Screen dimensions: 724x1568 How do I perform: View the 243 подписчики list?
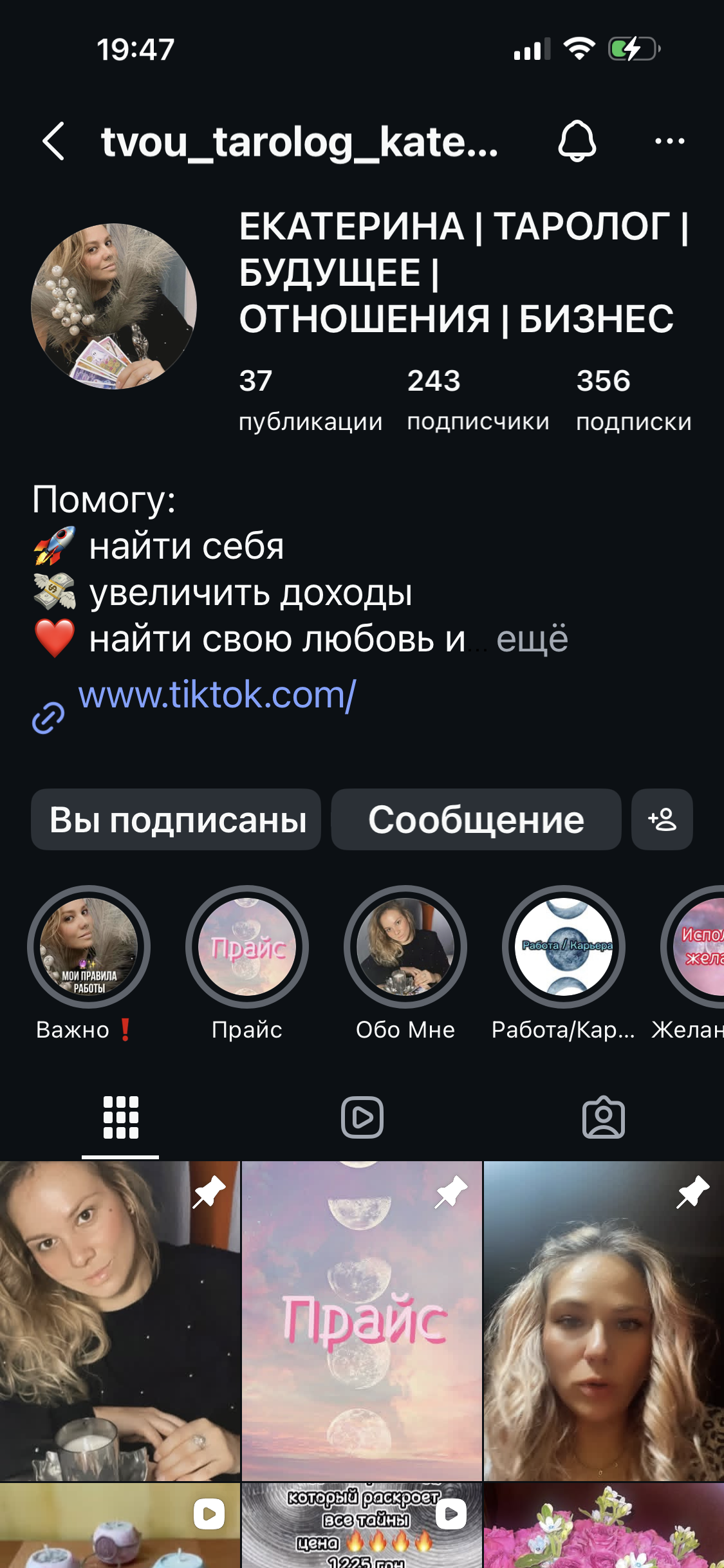[478, 399]
